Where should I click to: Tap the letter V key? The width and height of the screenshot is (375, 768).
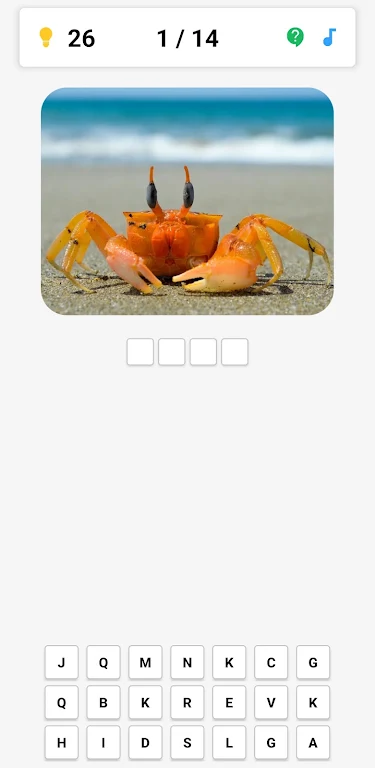(271, 702)
